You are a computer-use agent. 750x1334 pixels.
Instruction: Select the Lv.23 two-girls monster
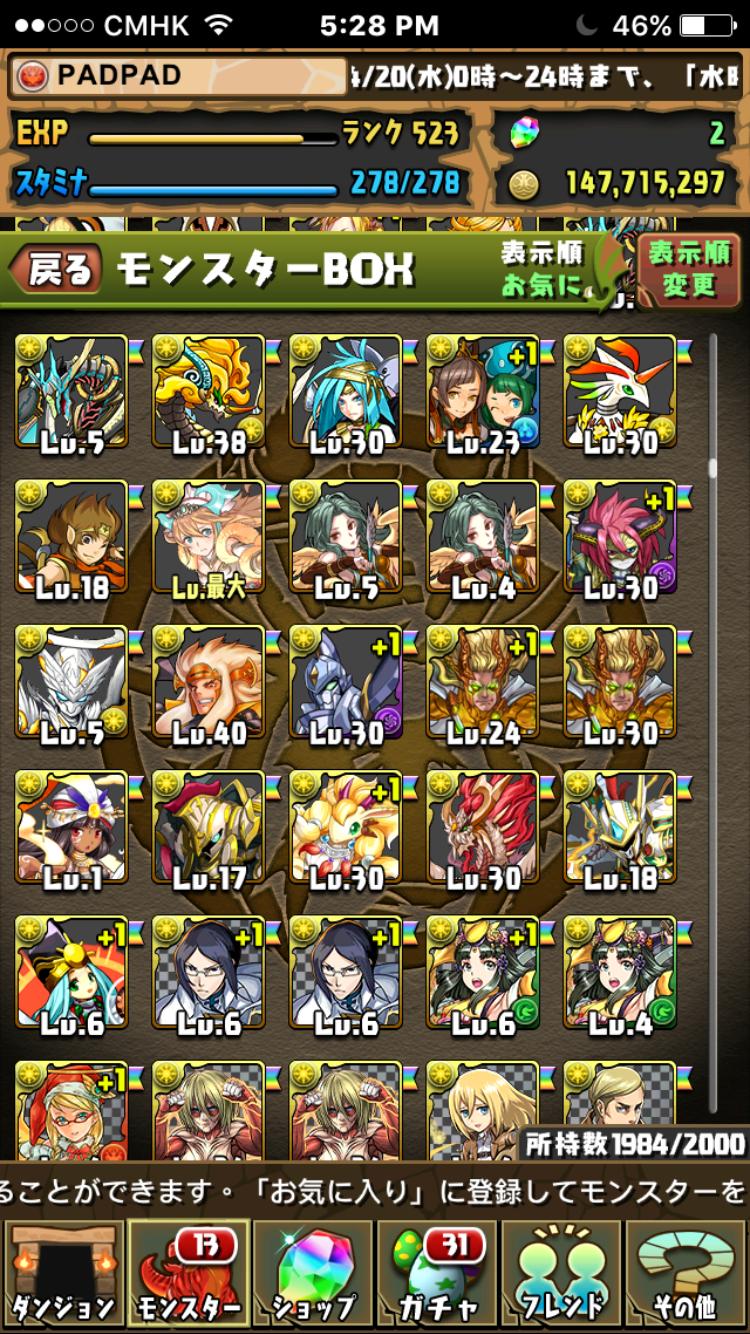click(482, 392)
